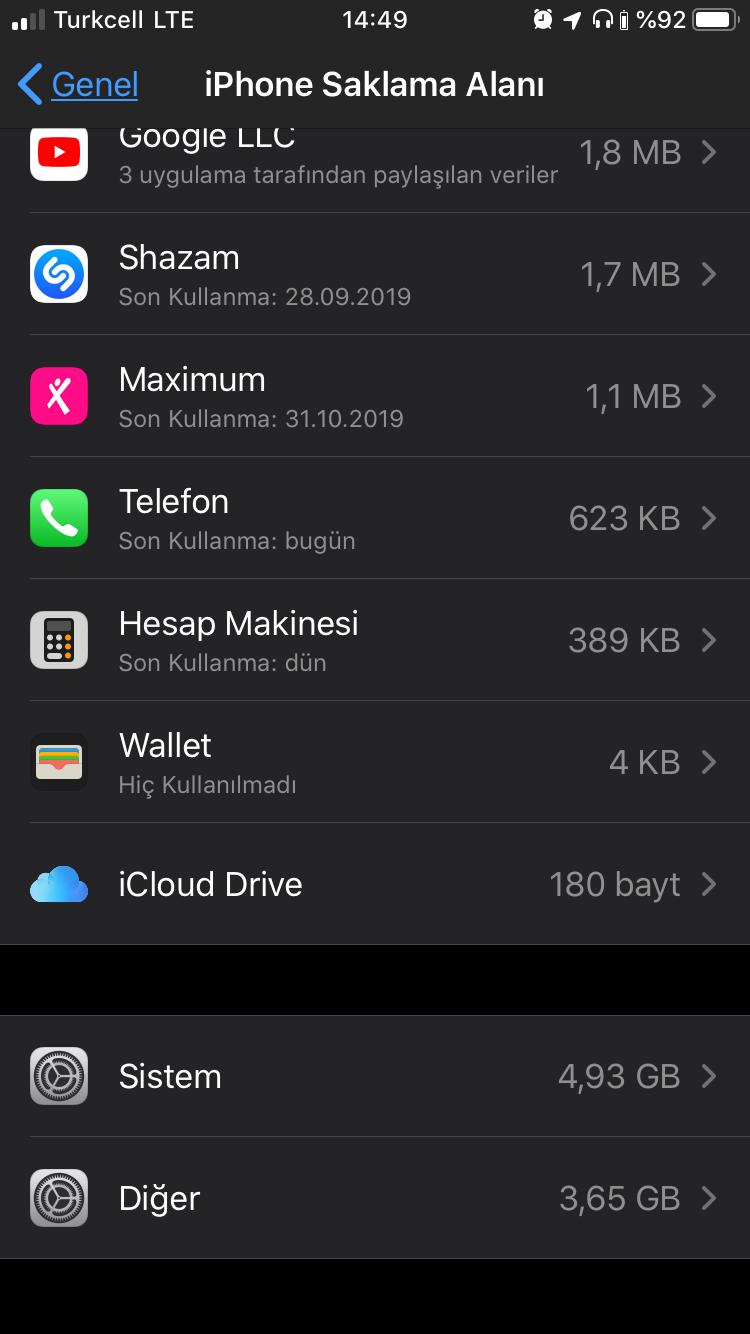
Task: Go back to Genel settings
Action: pos(78,85)
